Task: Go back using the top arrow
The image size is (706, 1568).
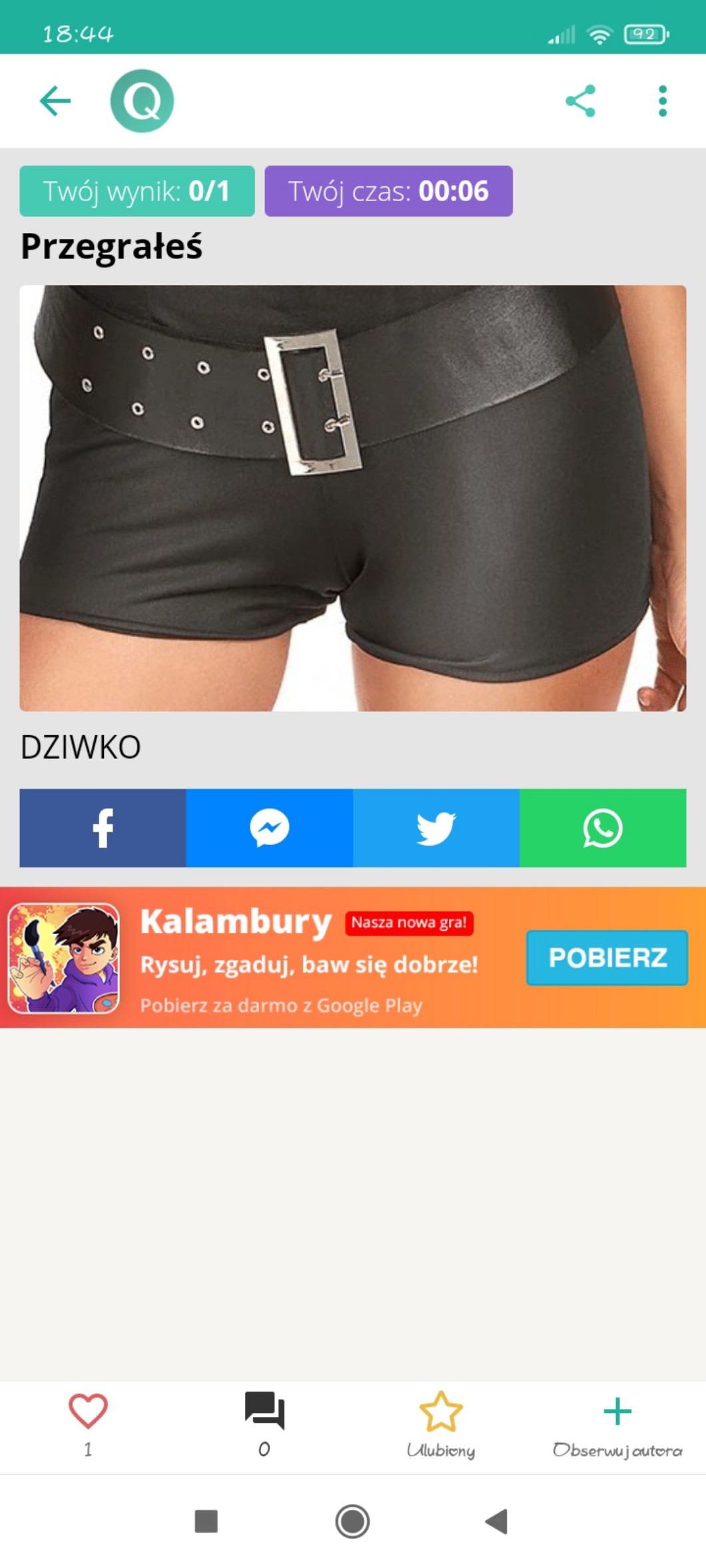Action: pos(55,101)
